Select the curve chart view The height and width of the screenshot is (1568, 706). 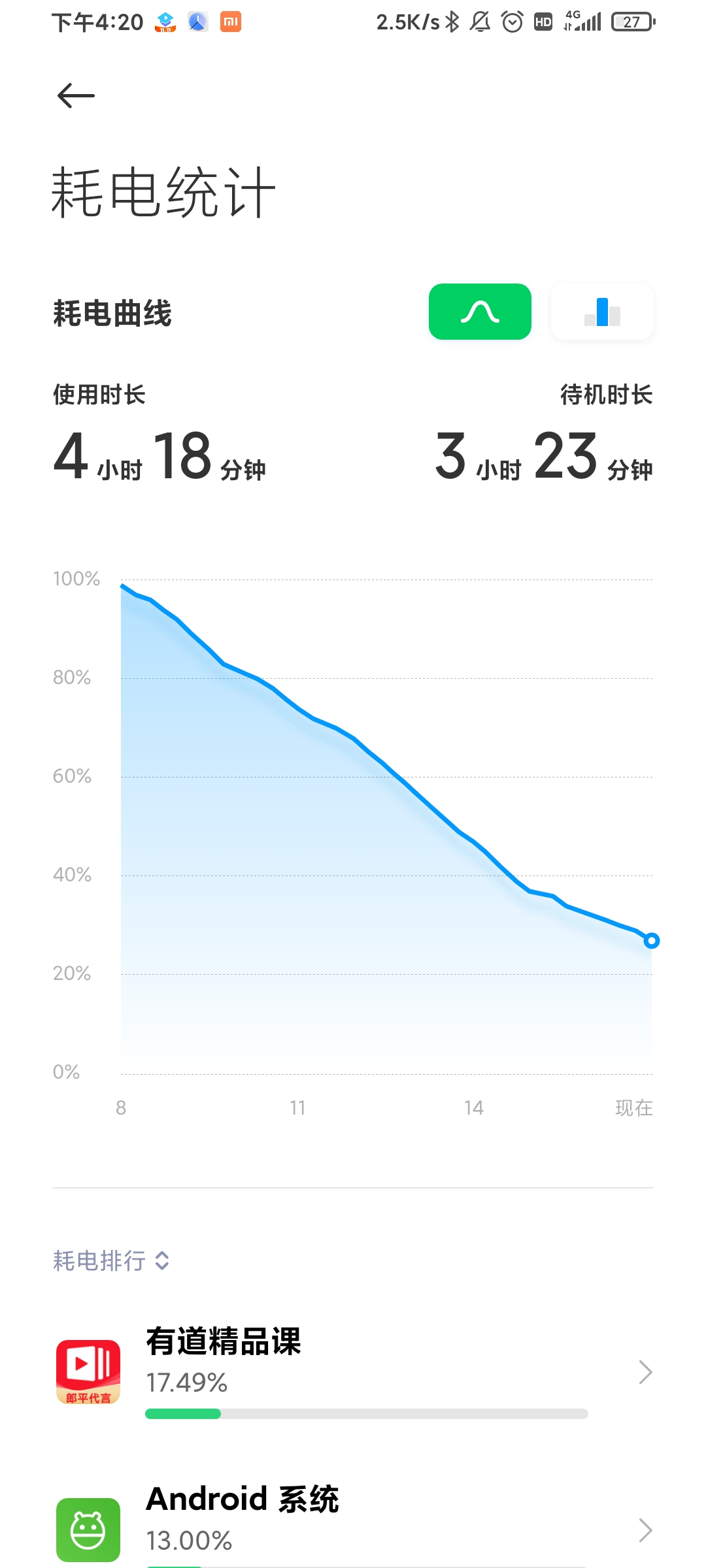(480, 312)
